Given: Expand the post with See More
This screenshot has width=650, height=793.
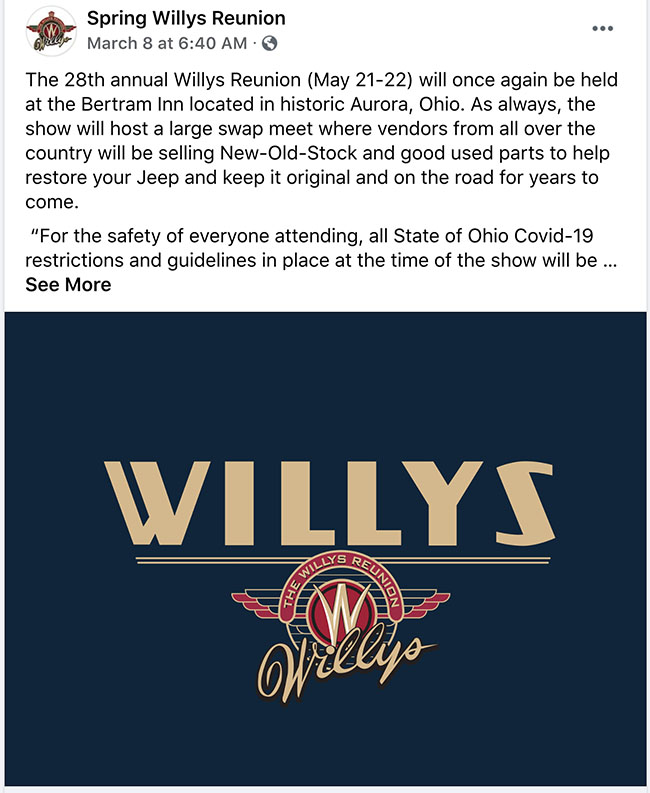Looking at the screenshot, I should [68, 285].
